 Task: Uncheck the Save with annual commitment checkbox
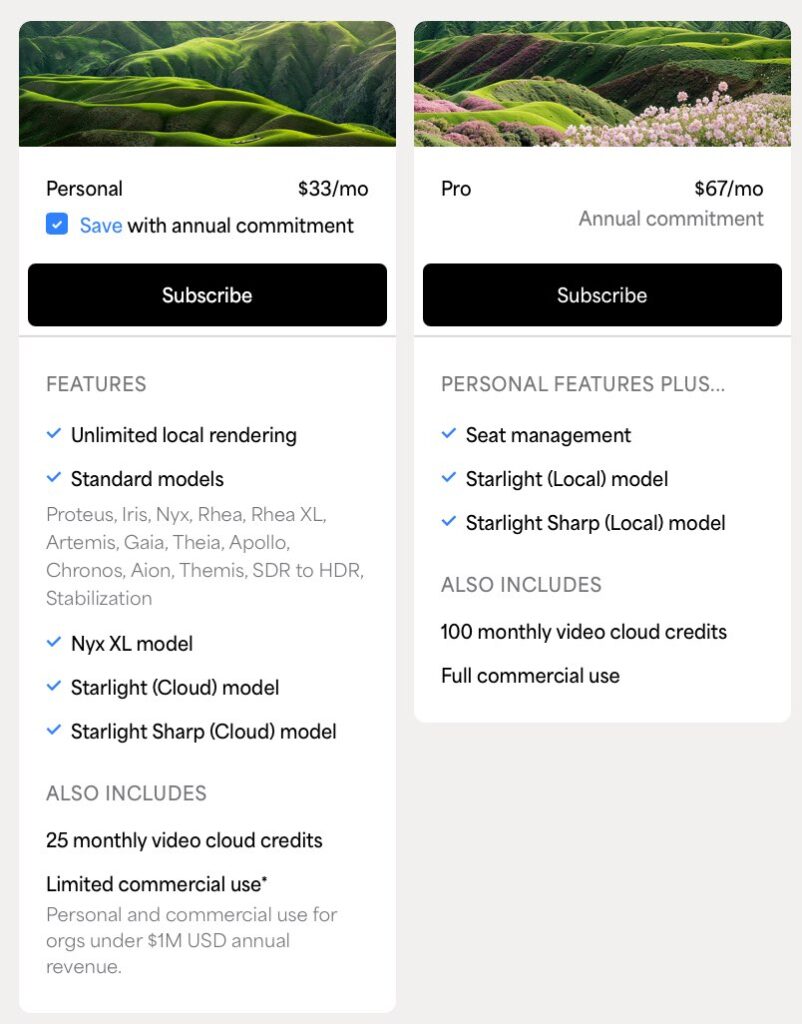(55, 225)
